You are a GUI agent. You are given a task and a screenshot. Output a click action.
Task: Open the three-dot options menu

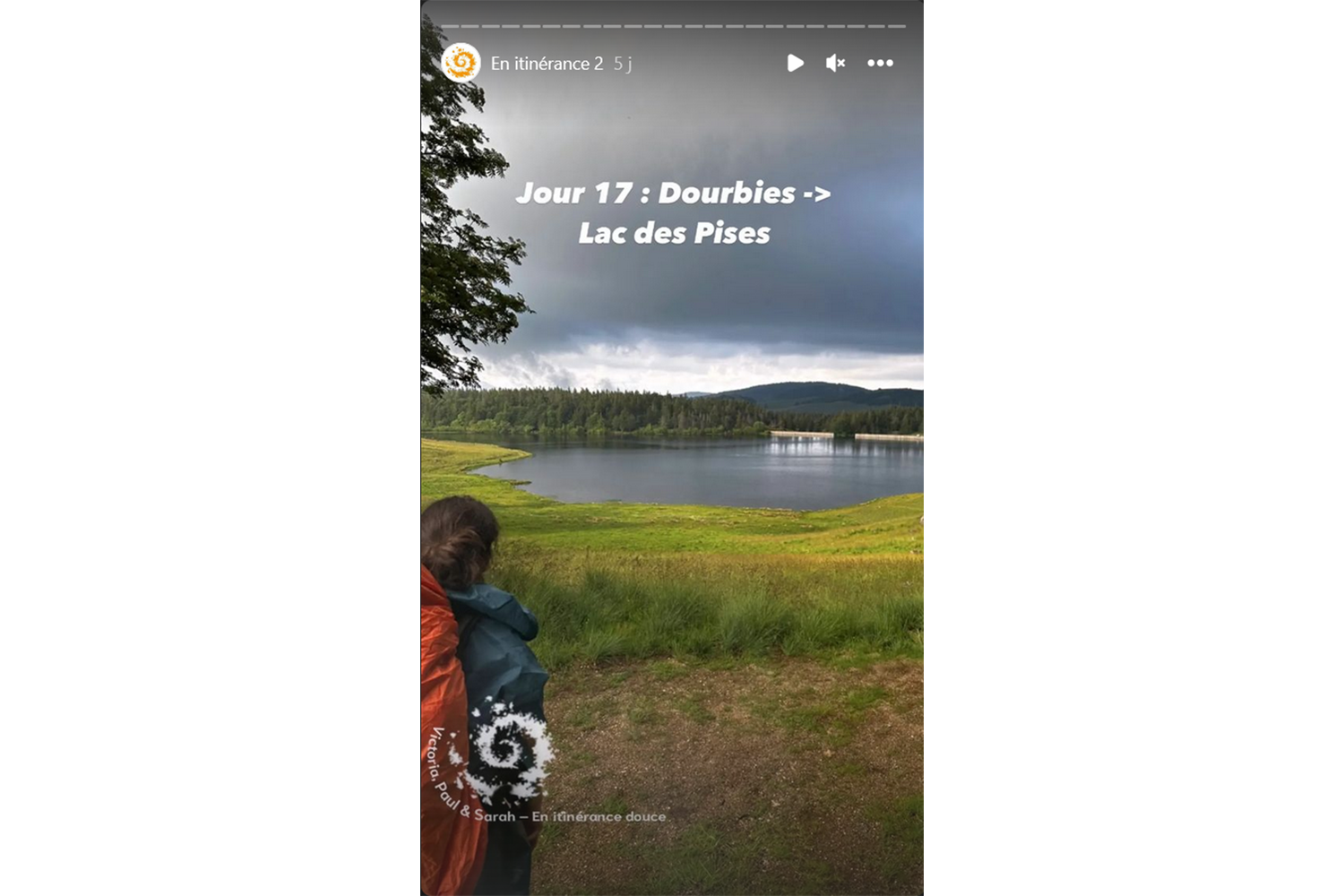tap(880, 63)
